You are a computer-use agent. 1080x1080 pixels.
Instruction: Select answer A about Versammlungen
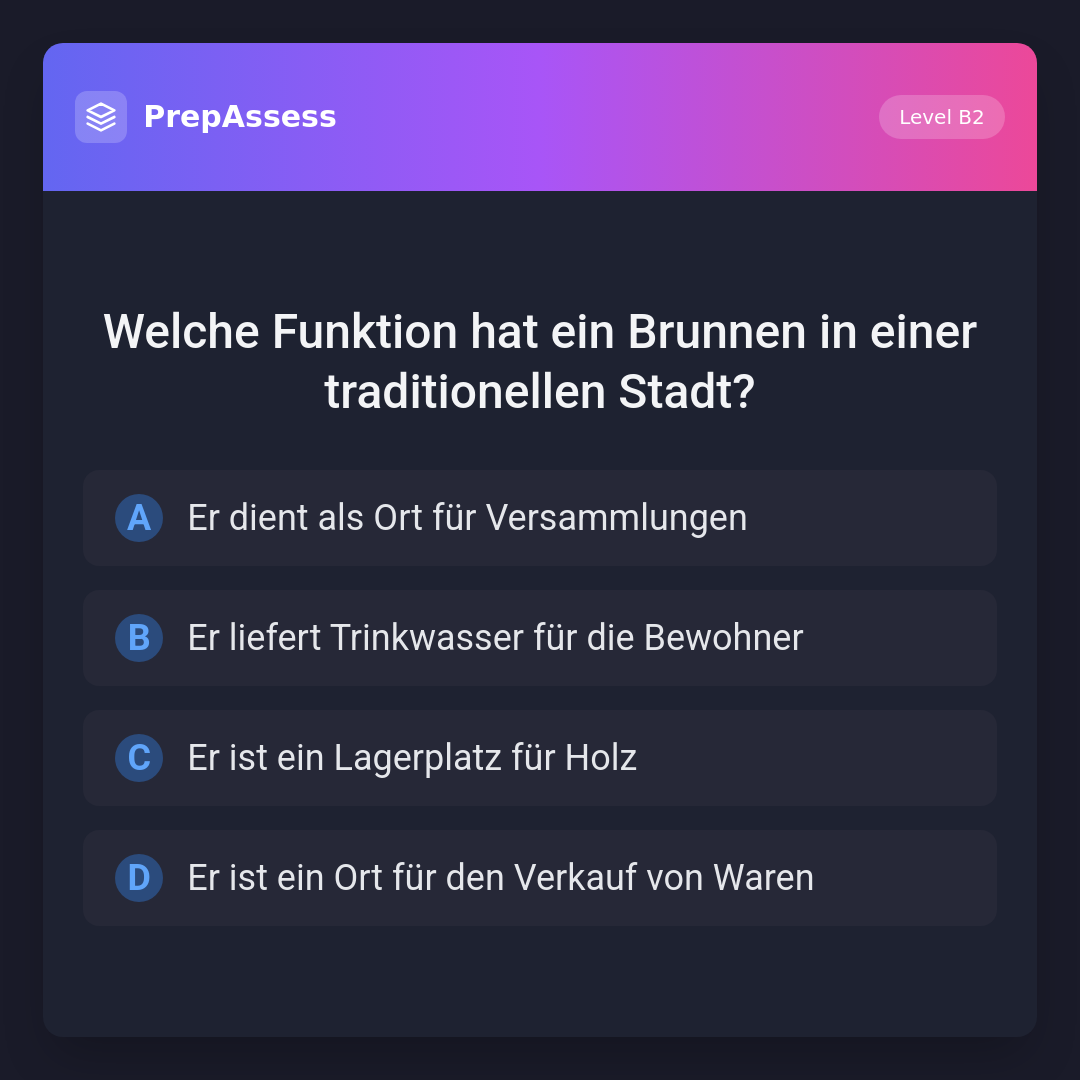coord(540,518)
